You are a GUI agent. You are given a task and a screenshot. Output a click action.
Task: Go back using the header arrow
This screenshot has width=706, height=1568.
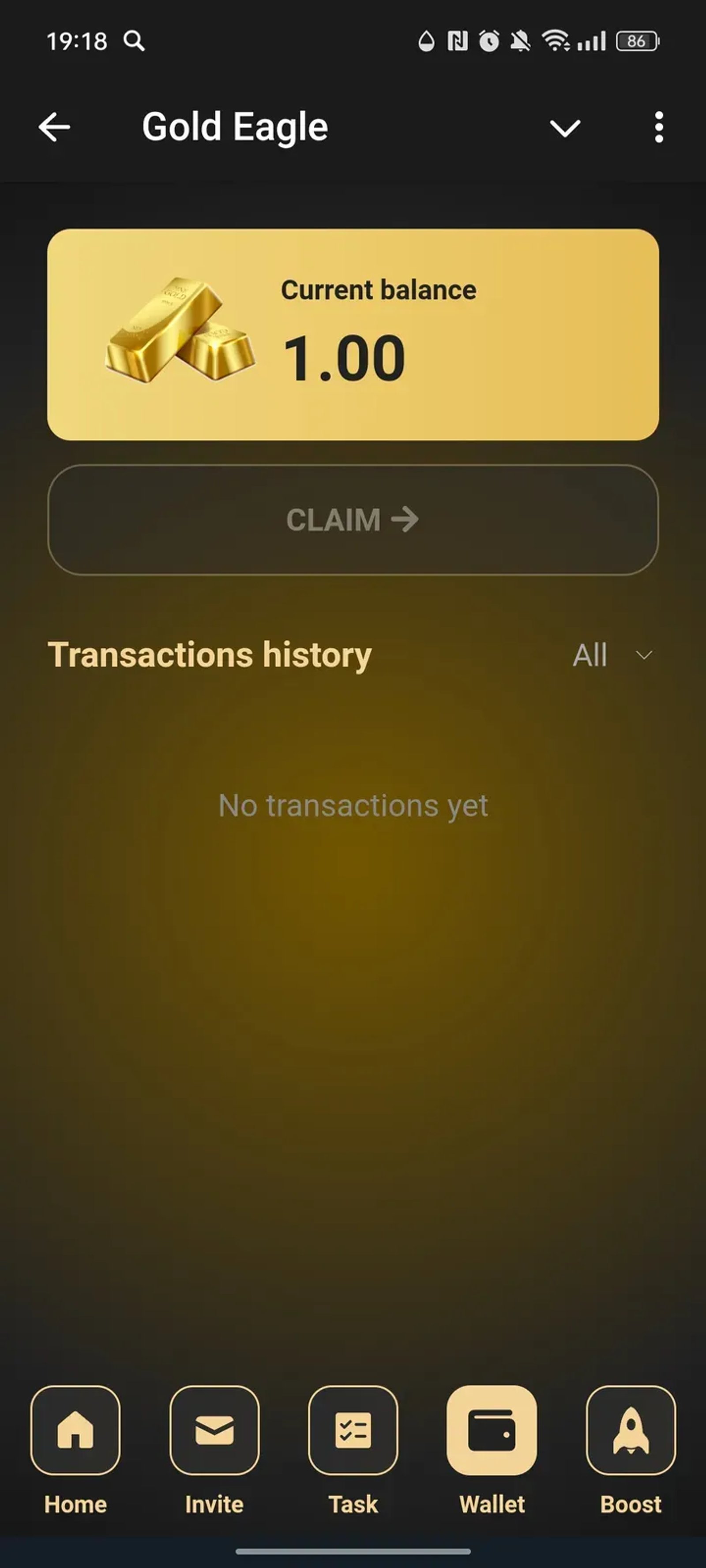coord(54,127)
